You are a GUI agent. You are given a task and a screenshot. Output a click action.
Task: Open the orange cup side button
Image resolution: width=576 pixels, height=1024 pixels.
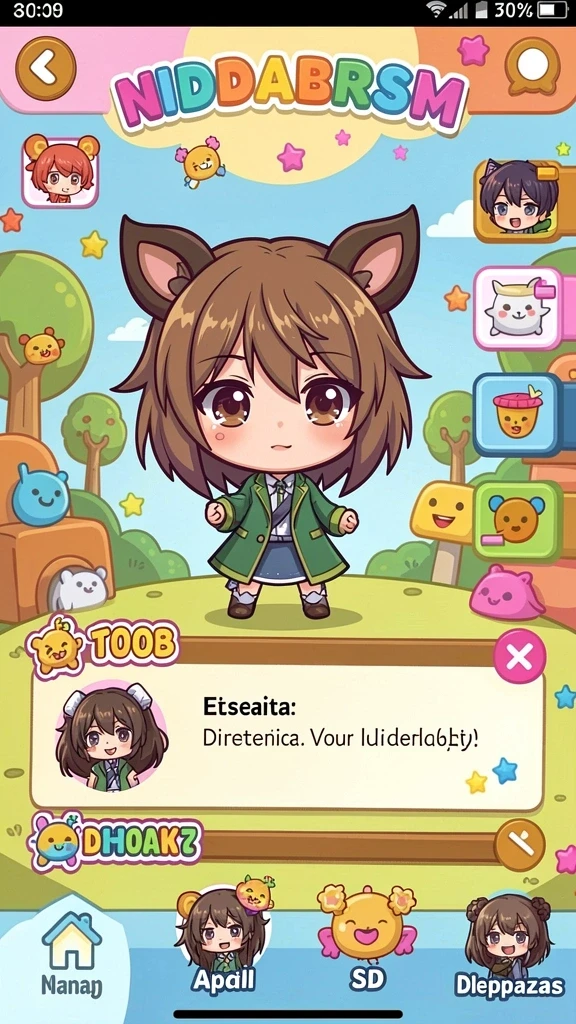(x=517, y=414)
